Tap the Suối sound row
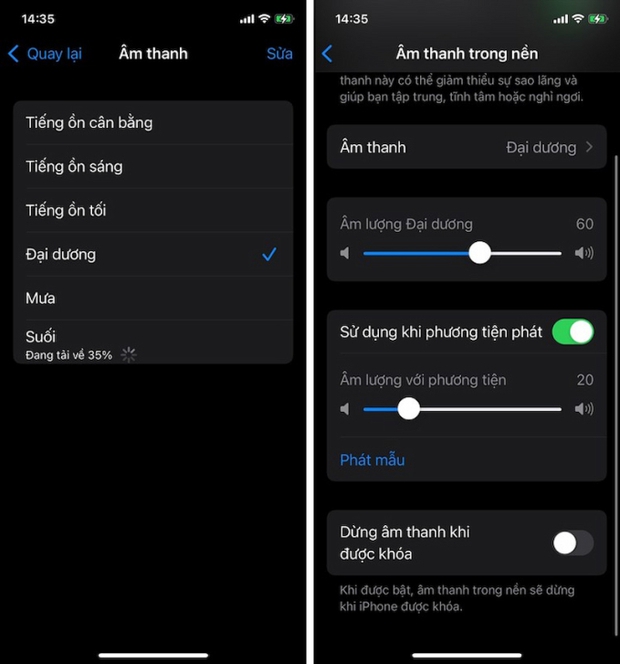This screenshot has width=620, height=664. tap(153, 341)
